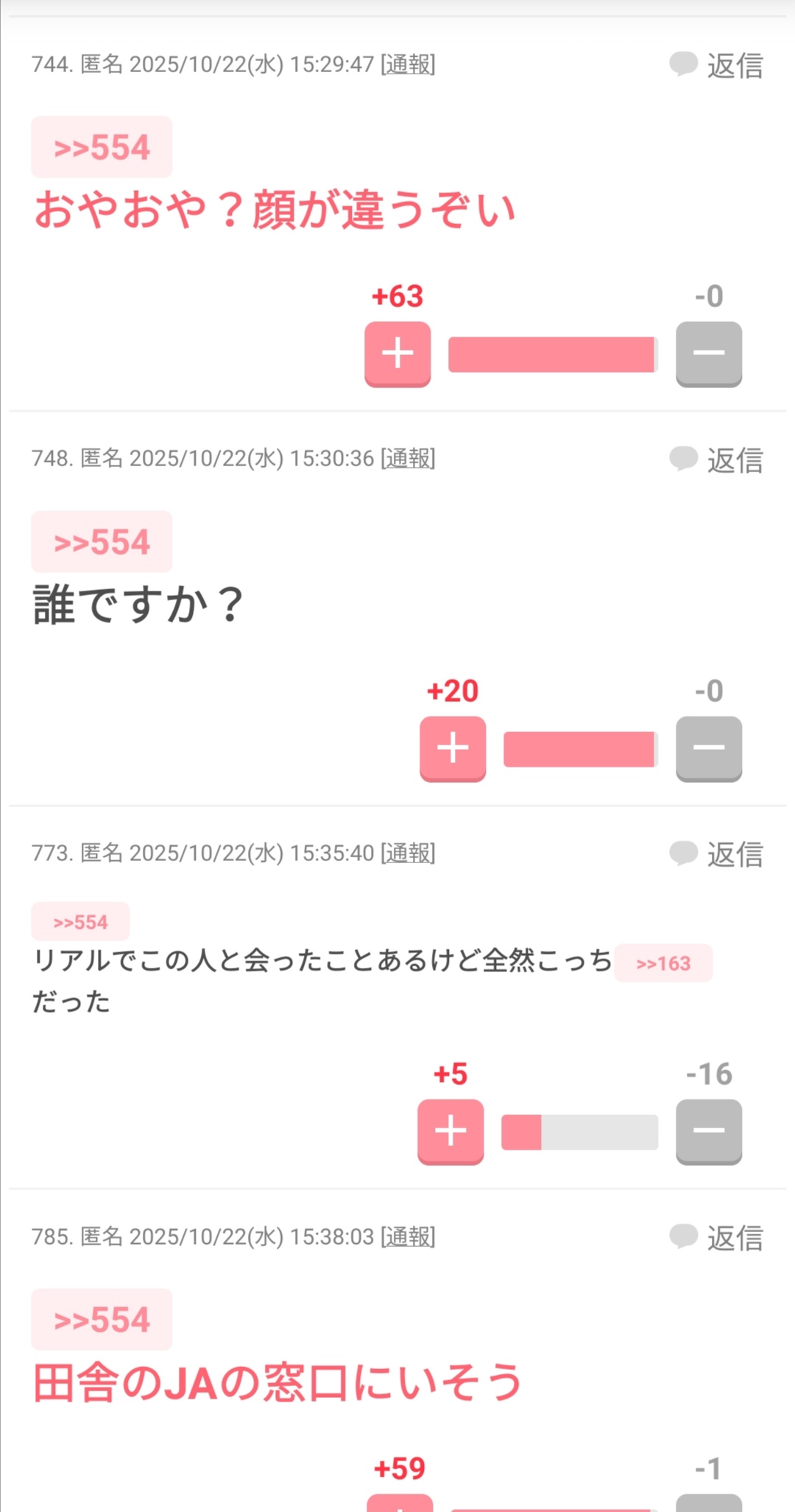Downvote the 誰ですか? comment

[708, 748]
